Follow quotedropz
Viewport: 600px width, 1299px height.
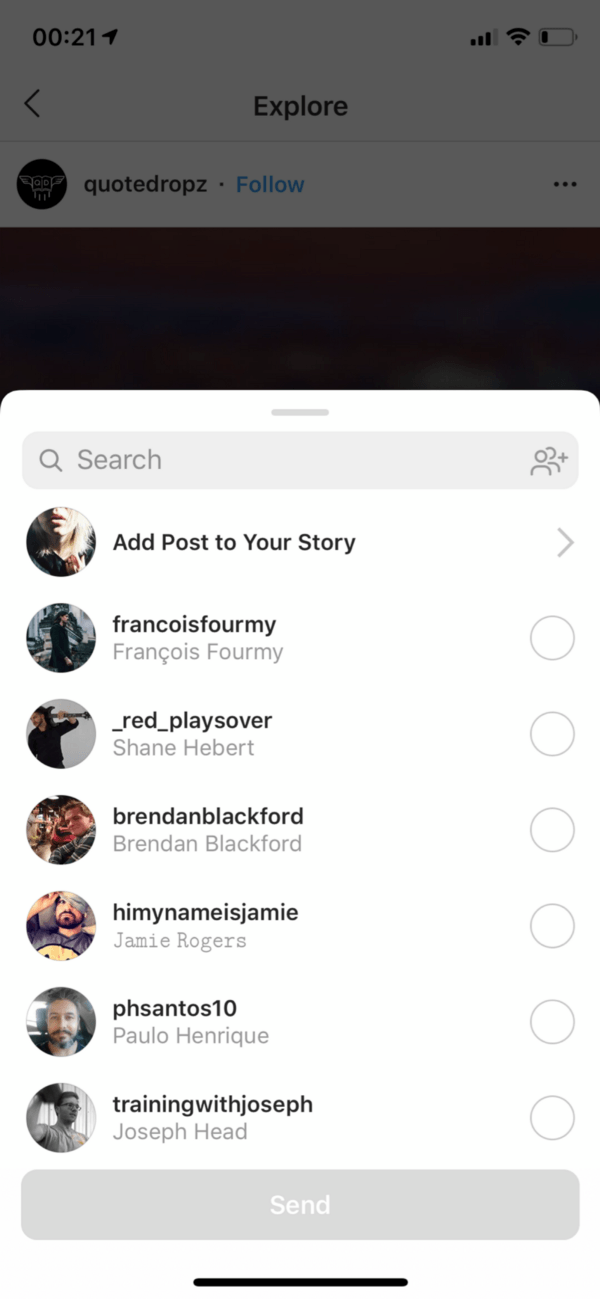pos(270,184)
